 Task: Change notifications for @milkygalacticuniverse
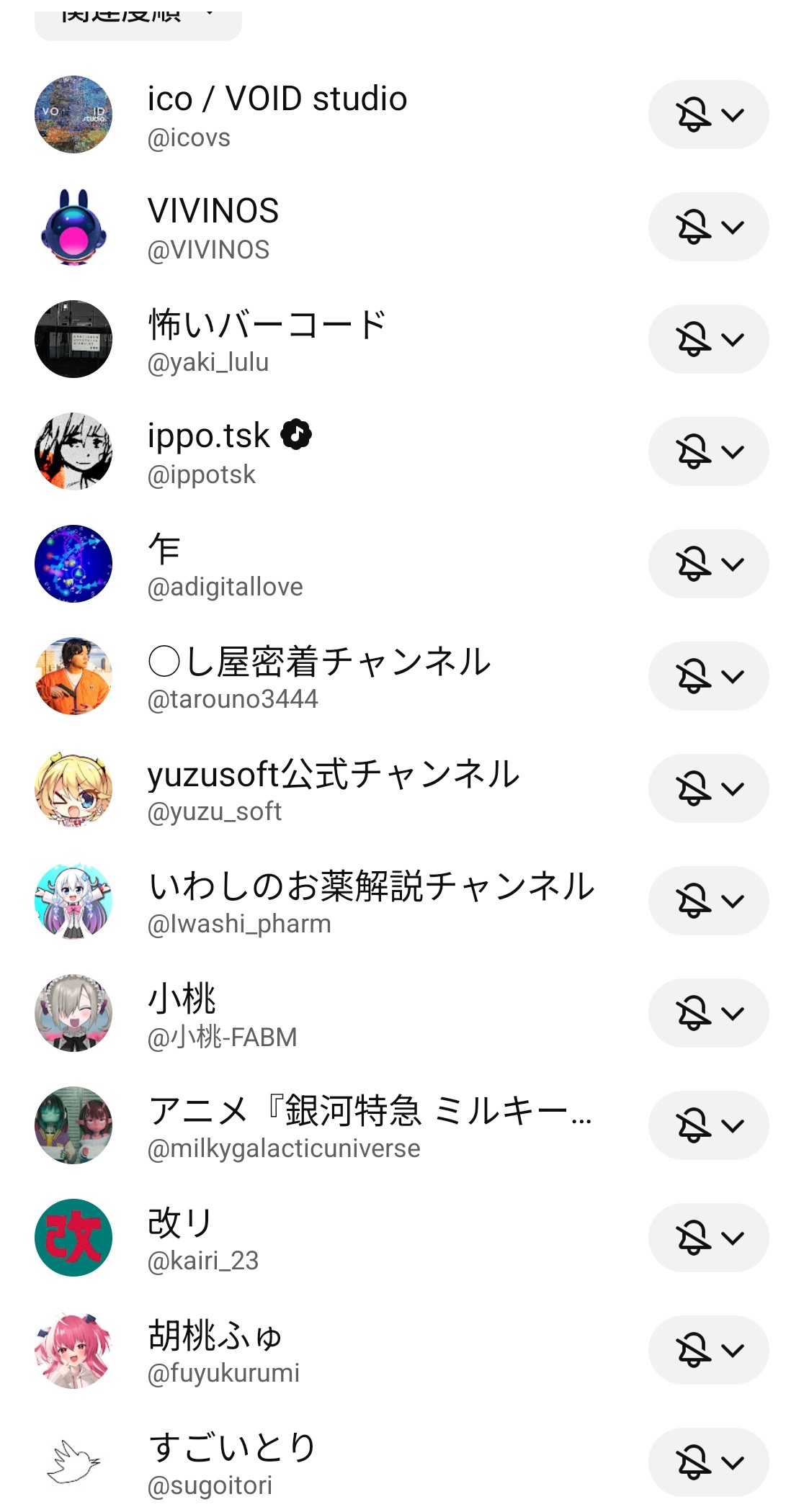[708, 1125]
